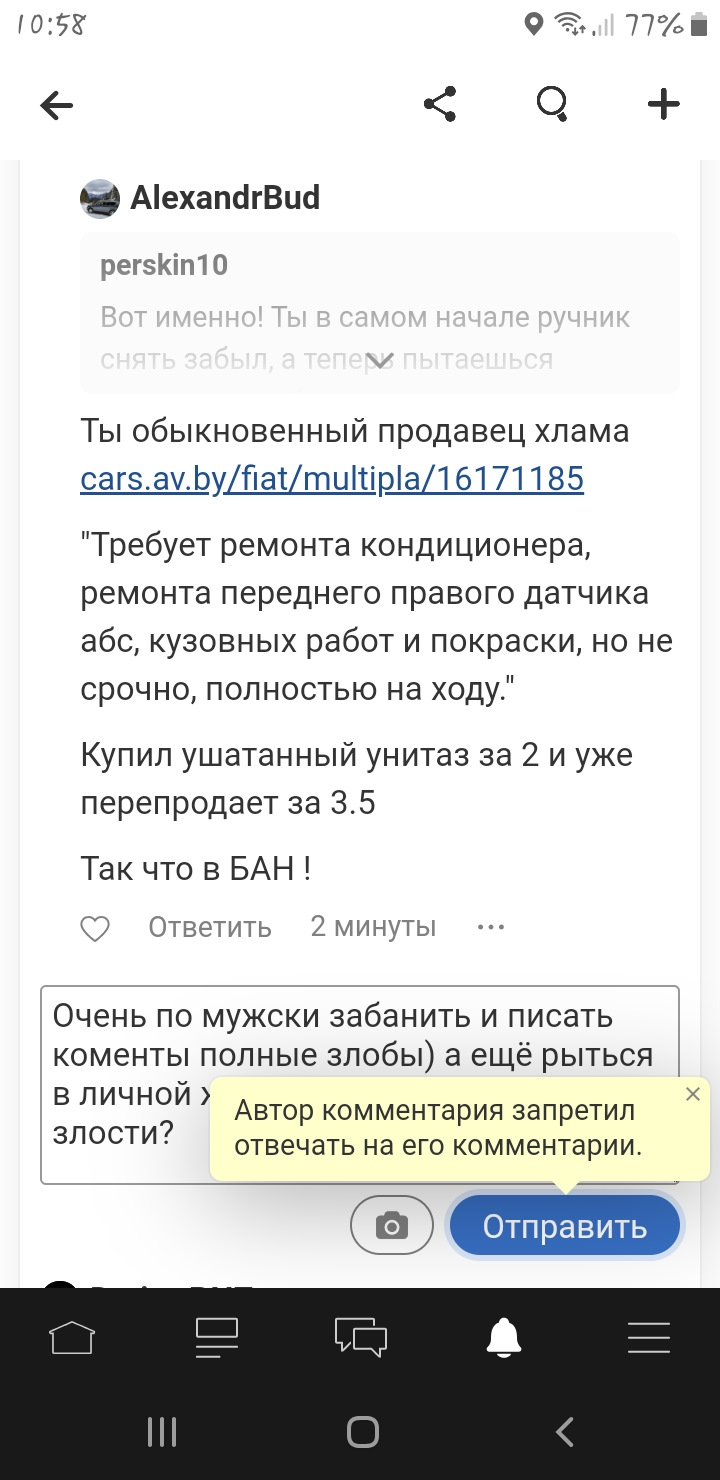Image resolution: width=720 pixels, height=1480 pixels.
Task: Open the feed tab in bottom bar
Action: (x=216, y=1337)
